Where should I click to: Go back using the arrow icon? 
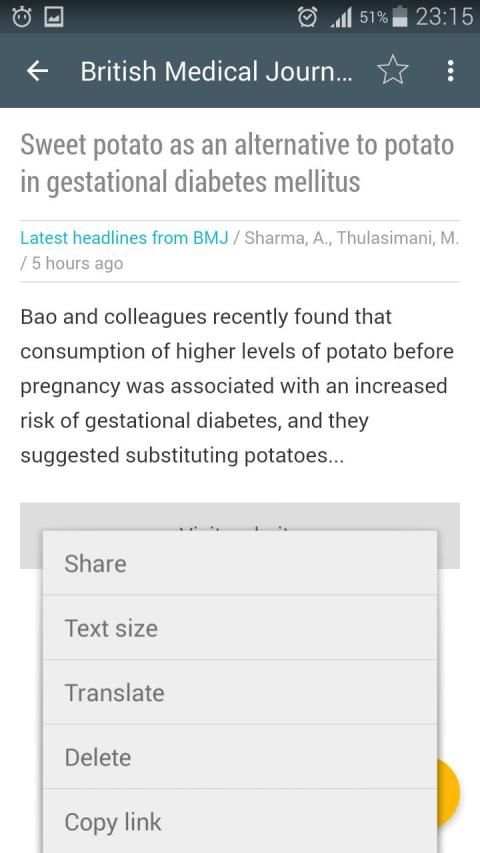(38, 71)
